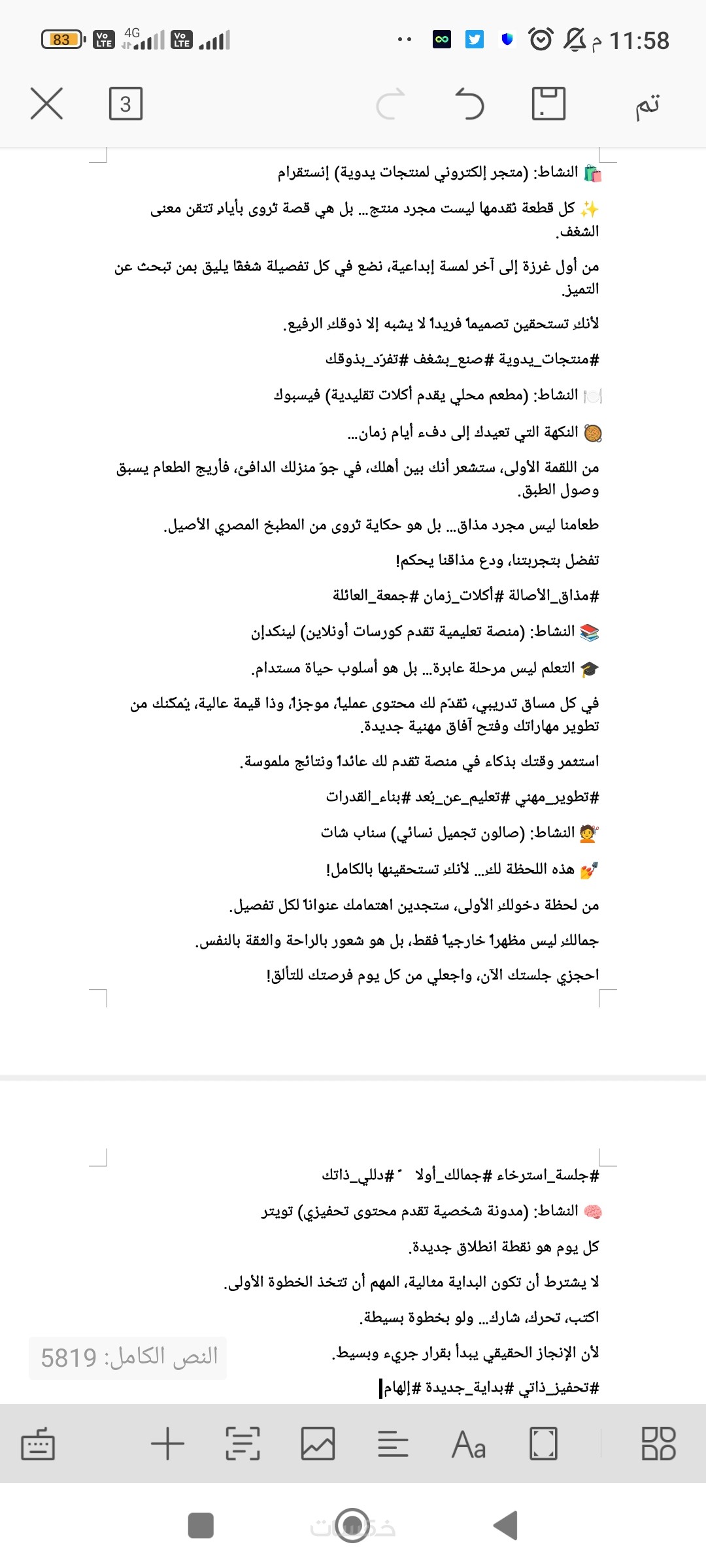The image size is (706, 1568).
Task: Redo the last undone change
Action: pos(391,105)
